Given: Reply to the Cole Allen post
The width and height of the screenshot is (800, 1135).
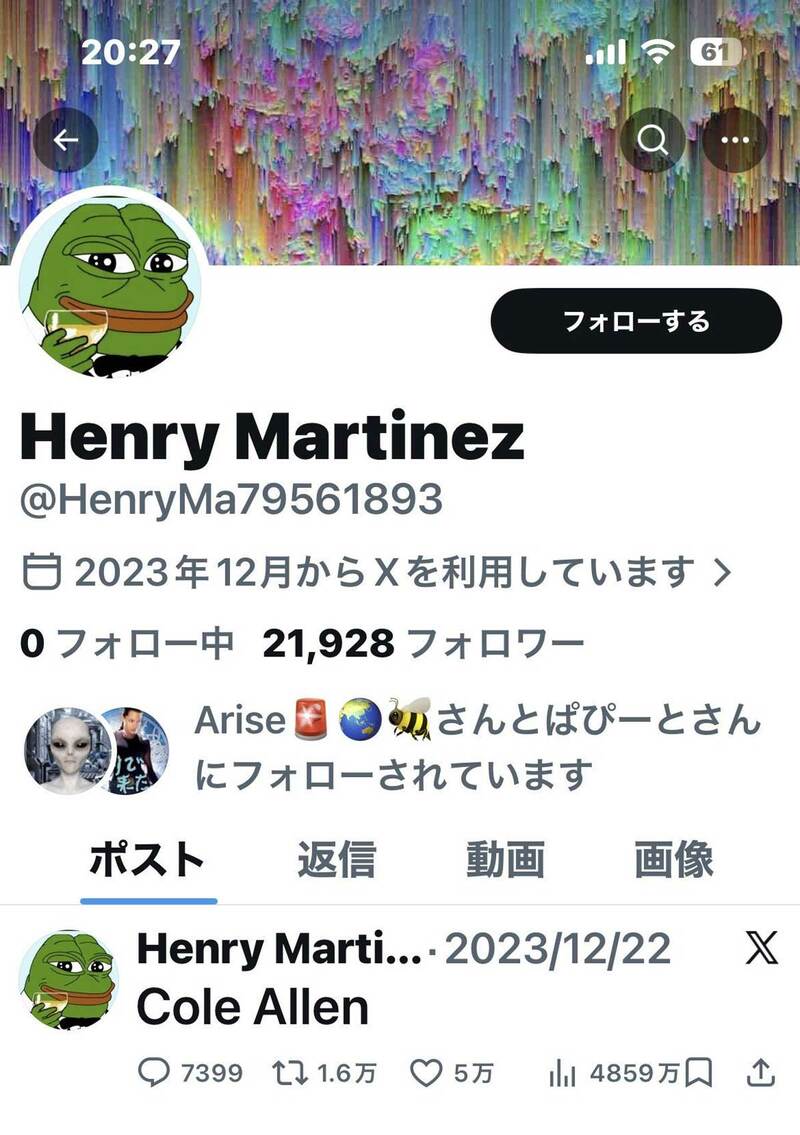Looking at the screenshot, I should 153,1073.
